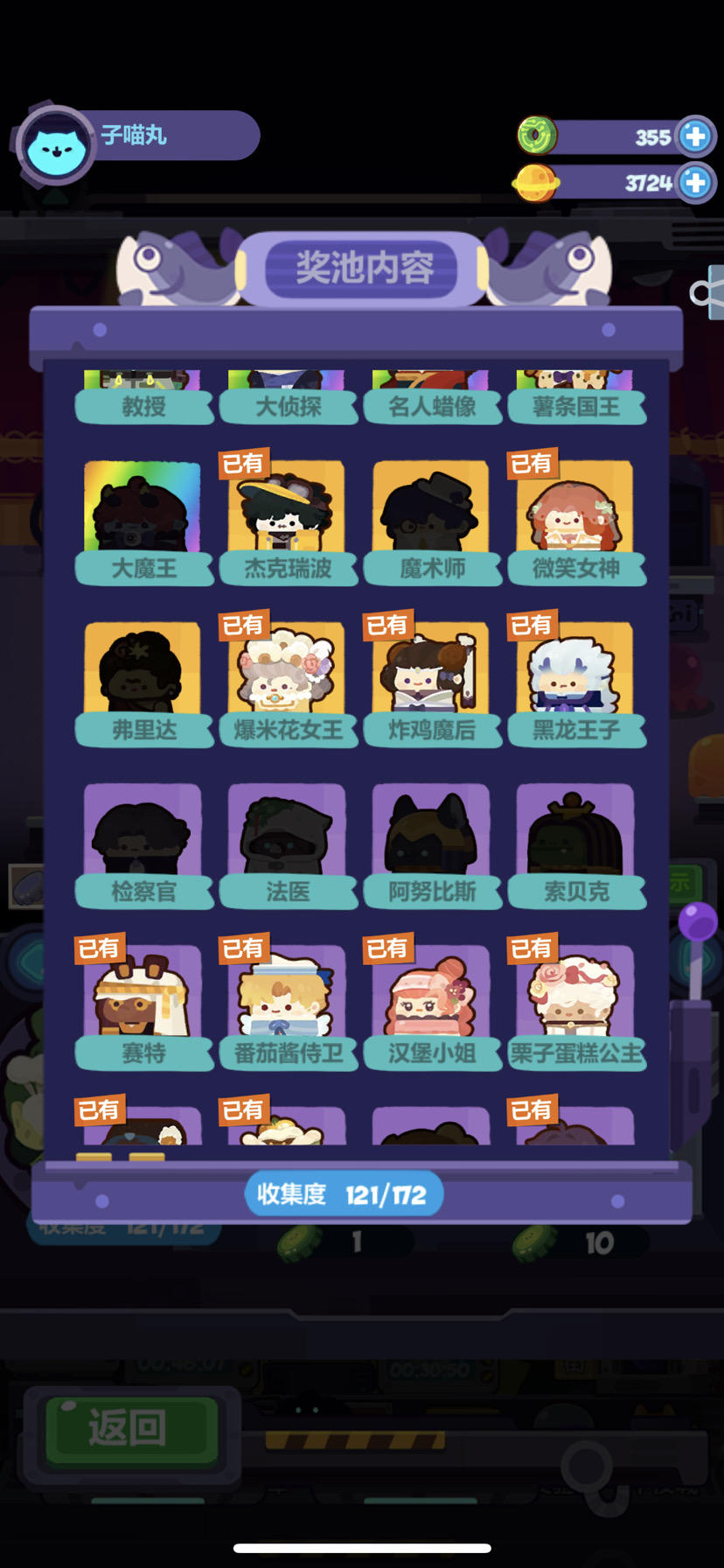Click the 薯条国王 character card

(x=577, y=394)
